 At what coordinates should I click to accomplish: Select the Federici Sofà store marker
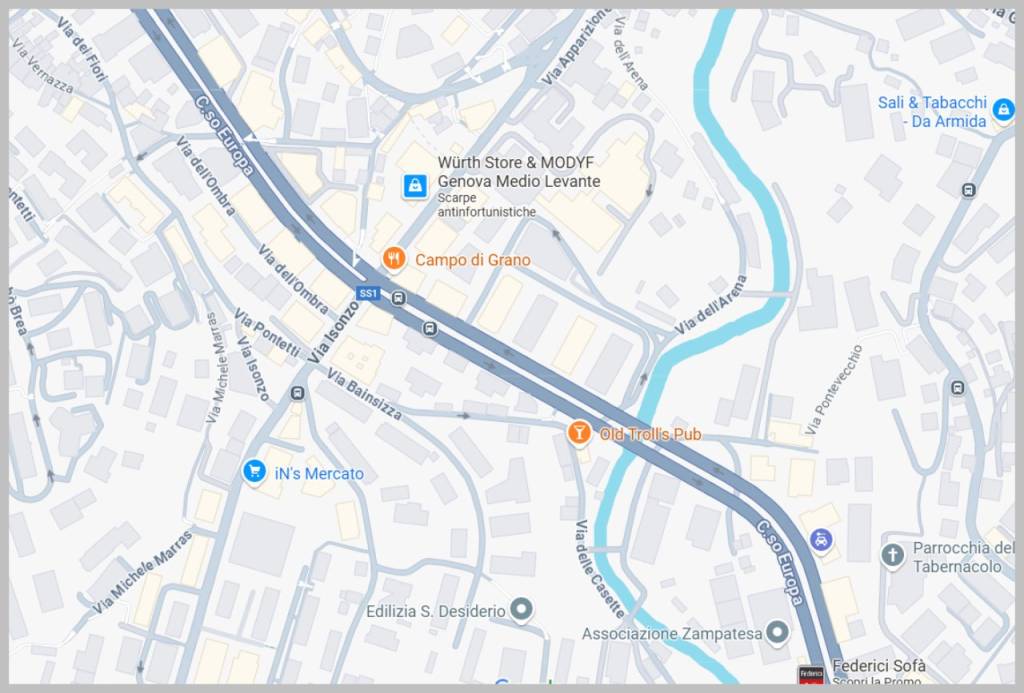tap(811, 676)
